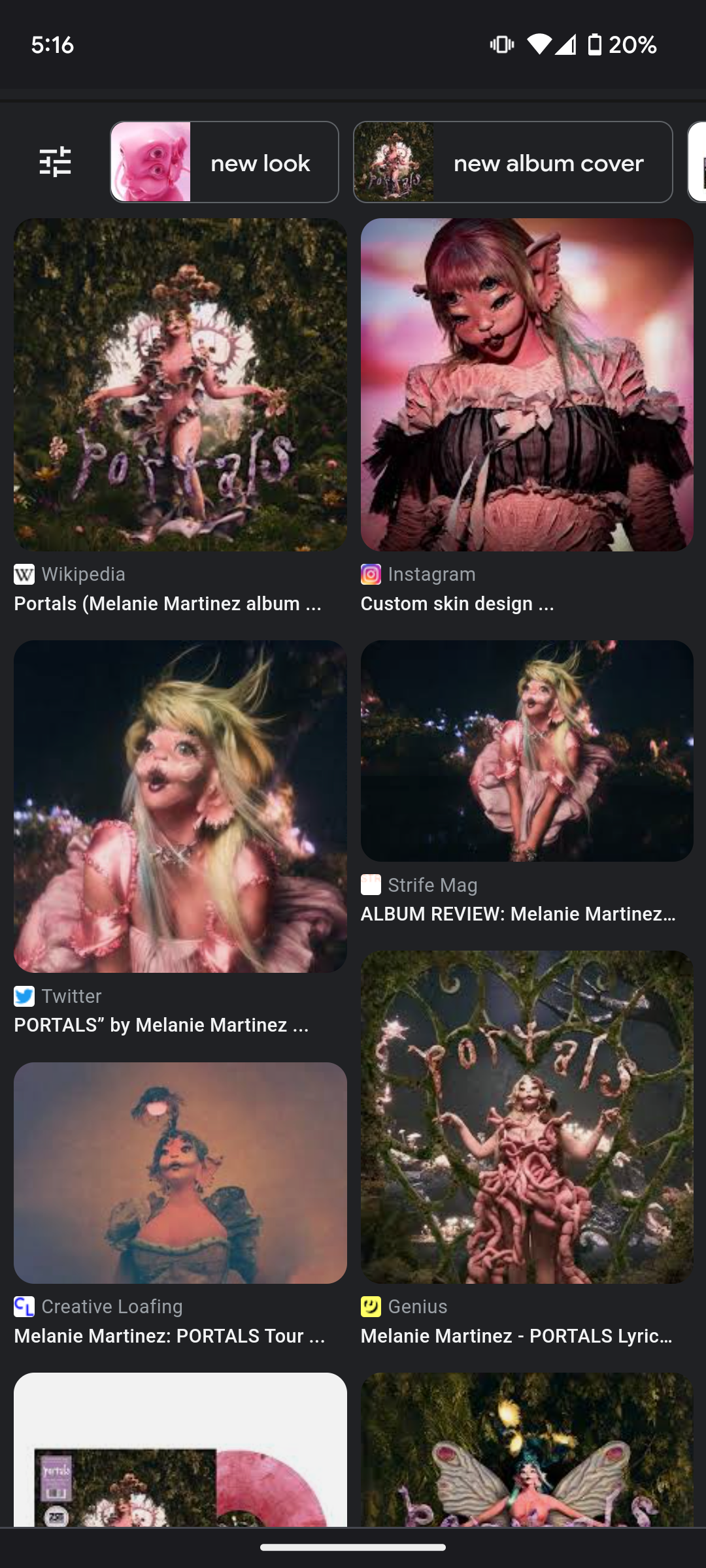View the Twitter PORTALS image result

pos(180,806)
